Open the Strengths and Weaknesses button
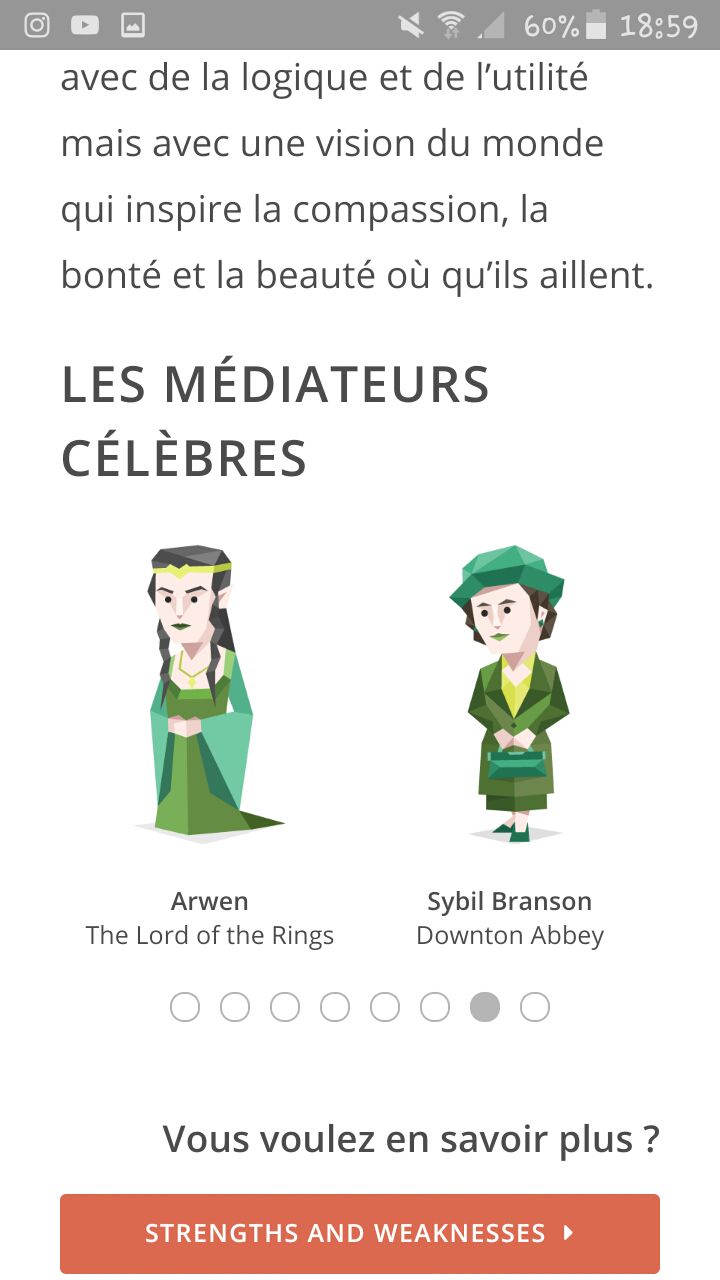This screenshot has width=720, height=1280. coord(360,1233)
